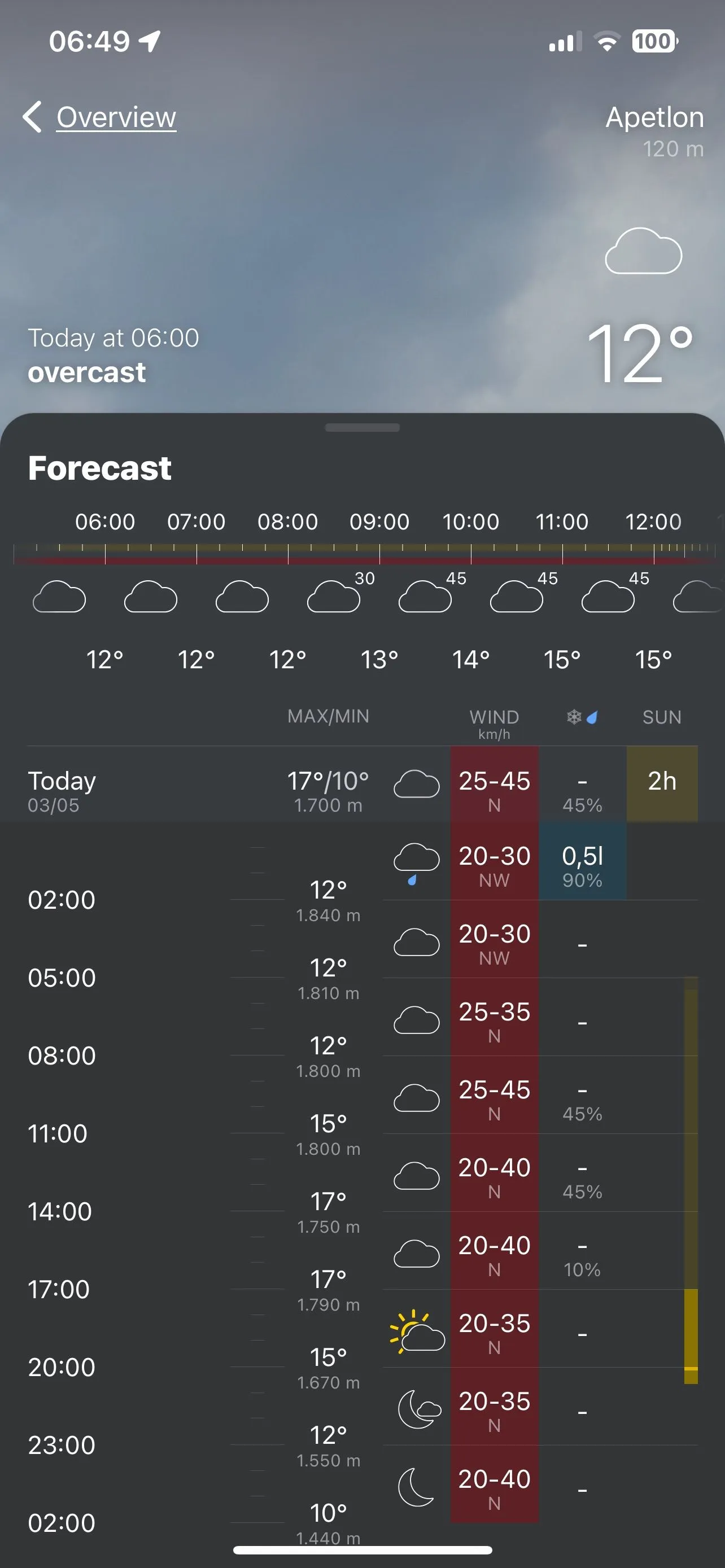Go back to Overview
Viewport: 725px width, 1568px height.
101,117
